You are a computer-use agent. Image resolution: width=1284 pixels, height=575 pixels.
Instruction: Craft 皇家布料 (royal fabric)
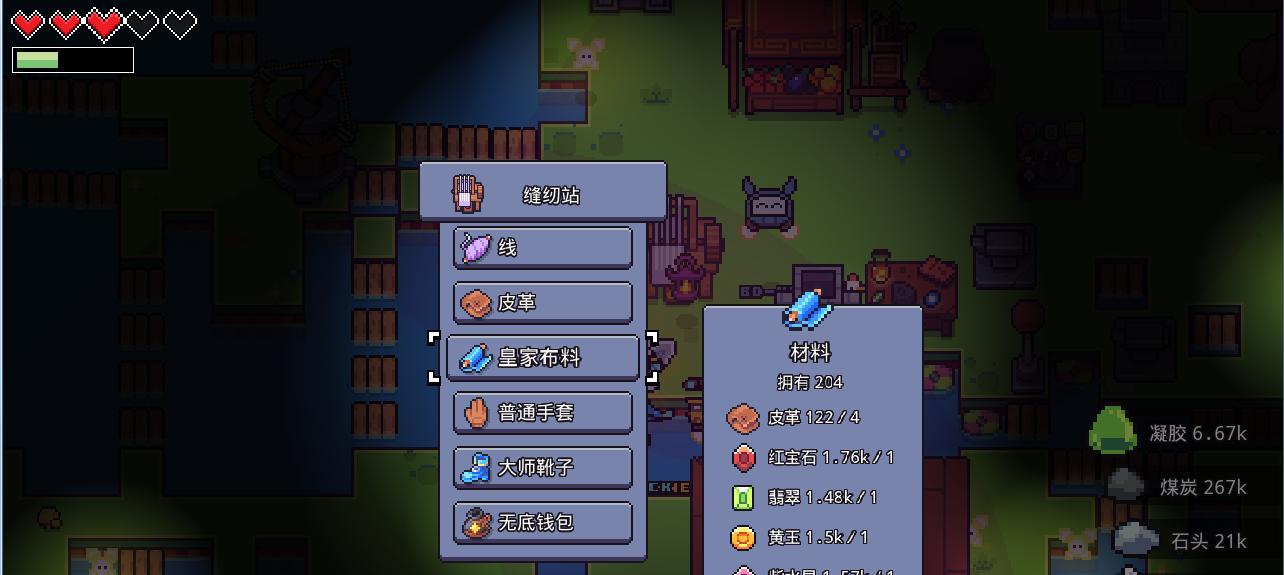click(x=543, y=358)
